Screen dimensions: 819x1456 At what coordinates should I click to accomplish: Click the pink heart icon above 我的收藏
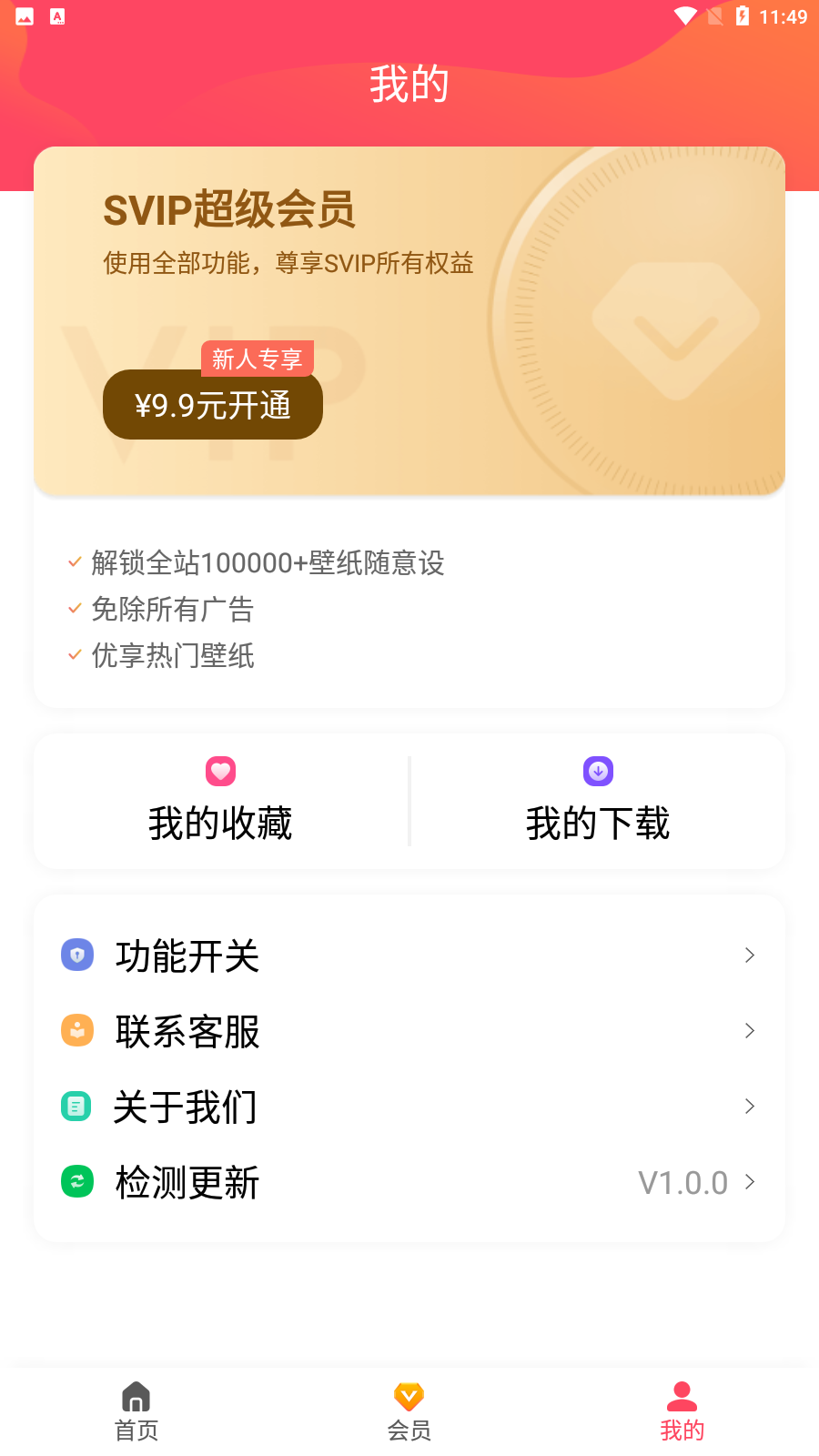(x=220, y=771)
